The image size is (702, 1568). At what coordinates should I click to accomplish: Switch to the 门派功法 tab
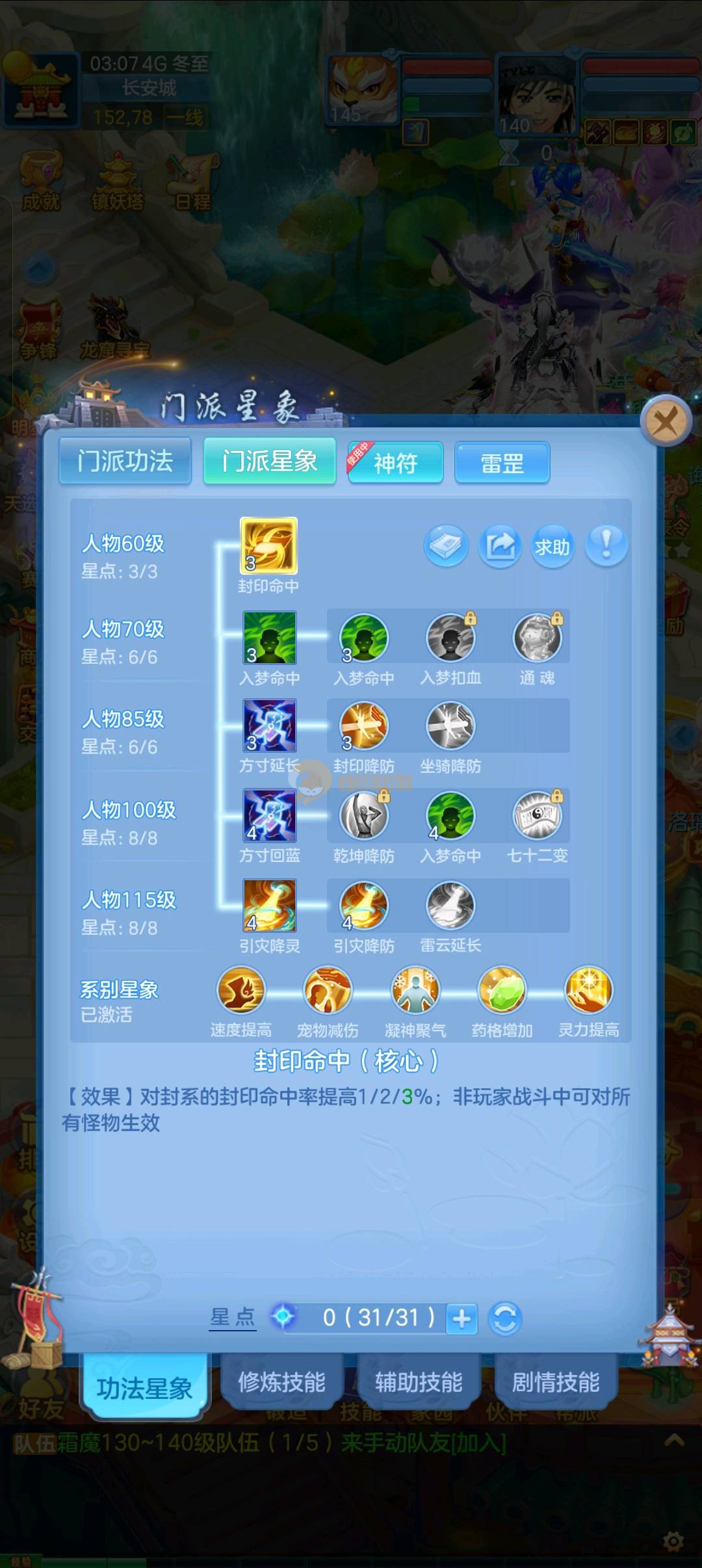coord(125,461)
